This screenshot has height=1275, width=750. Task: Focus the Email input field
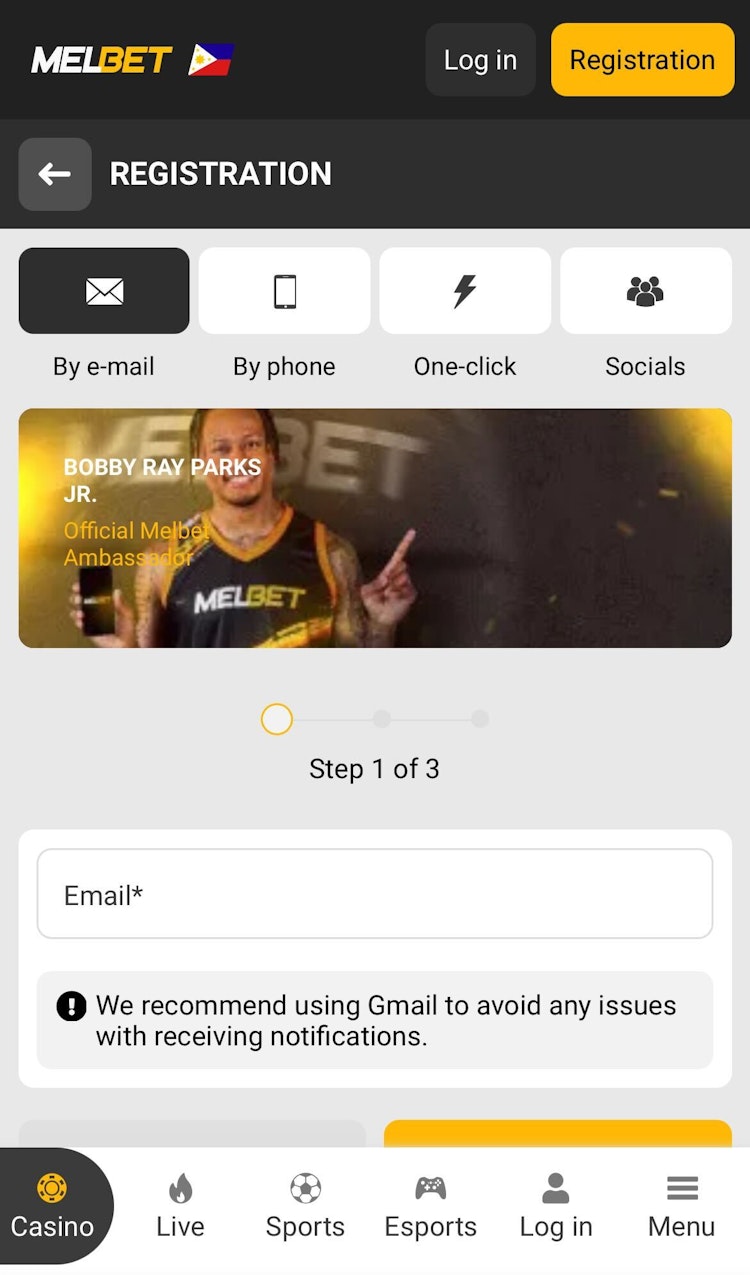pos(375,894)
